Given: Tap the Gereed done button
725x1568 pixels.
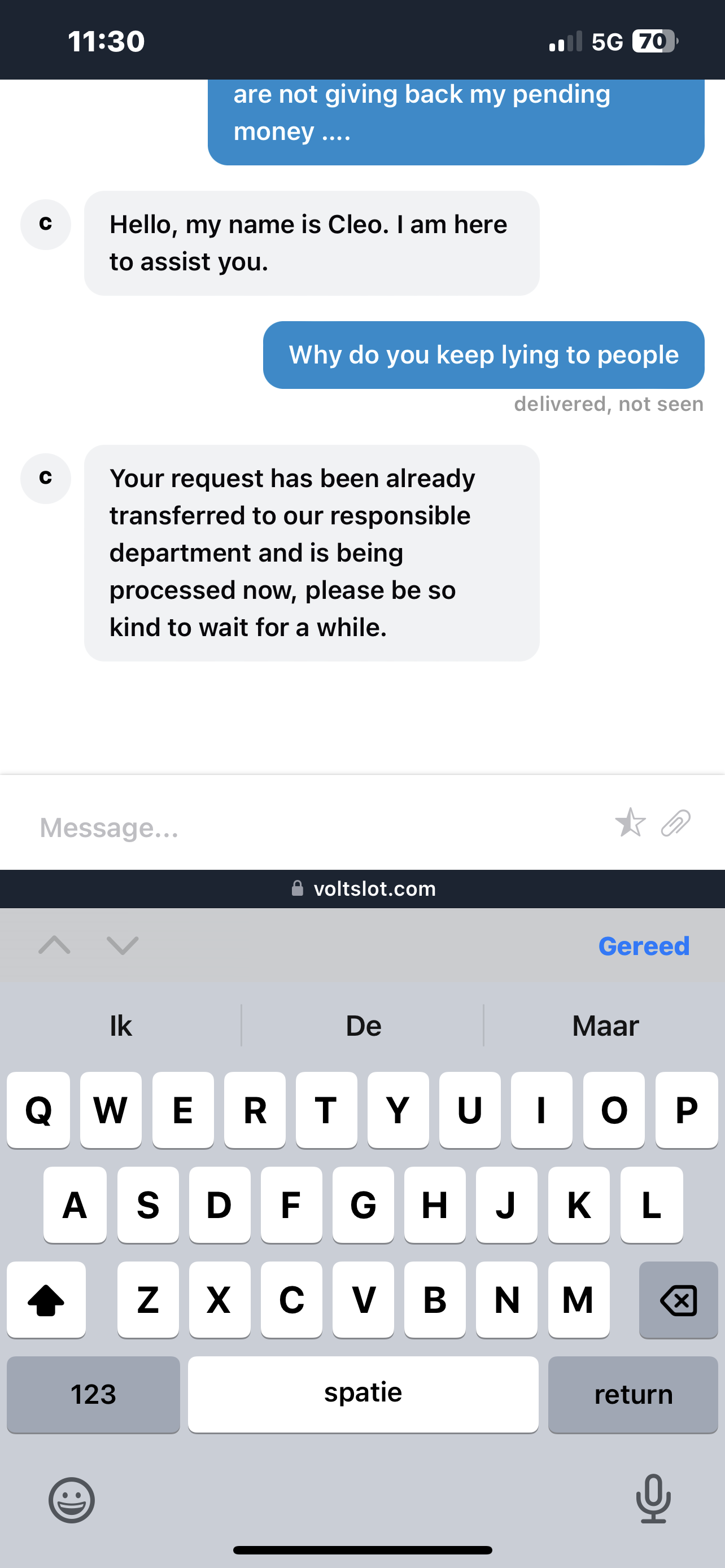Looking at the screenshot, I should pyautogui.click(x=644, y=946).
